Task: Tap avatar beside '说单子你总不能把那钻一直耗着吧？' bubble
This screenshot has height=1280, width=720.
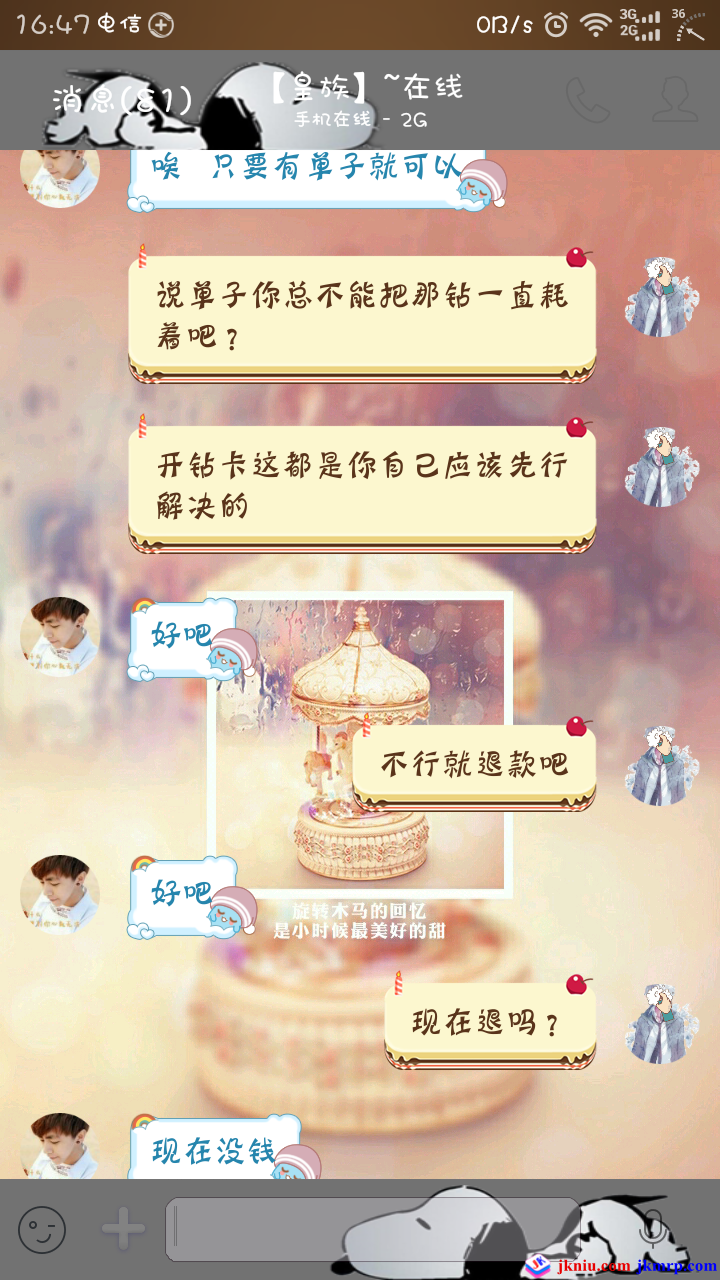Action: [x=660, y=297]
